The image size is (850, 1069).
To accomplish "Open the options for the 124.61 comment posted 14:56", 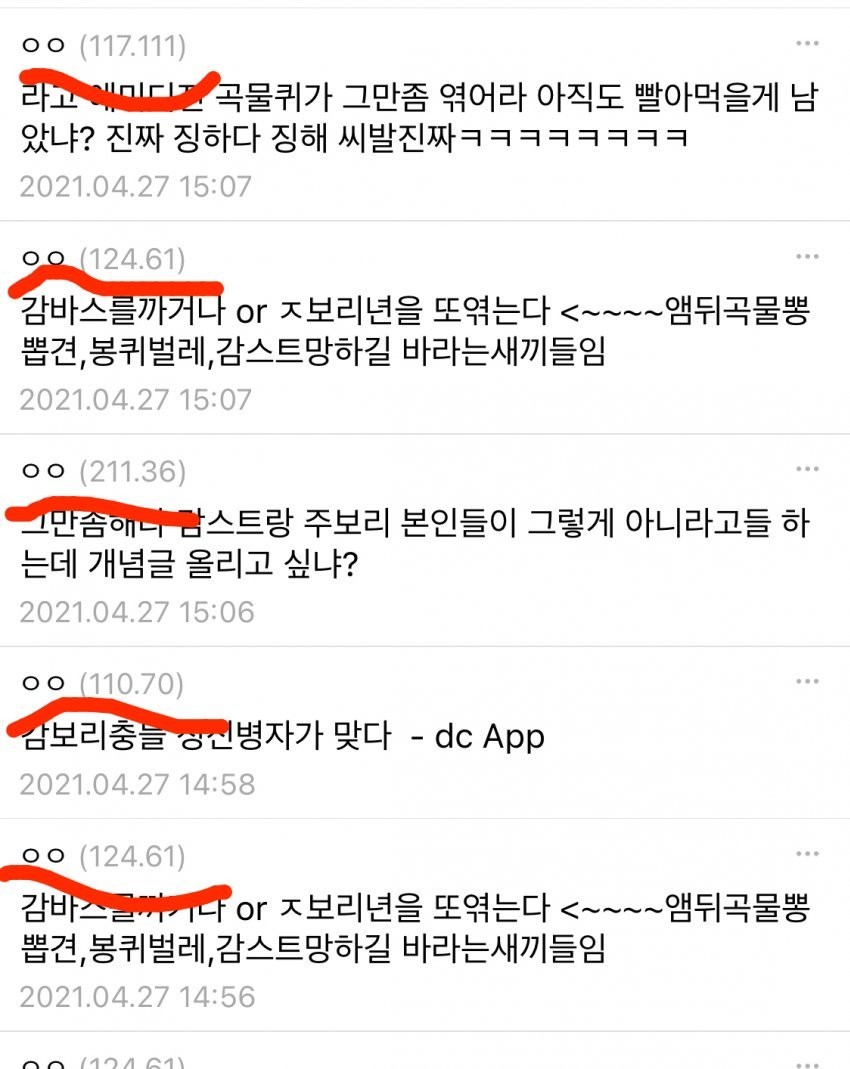I will coord(807,854).
